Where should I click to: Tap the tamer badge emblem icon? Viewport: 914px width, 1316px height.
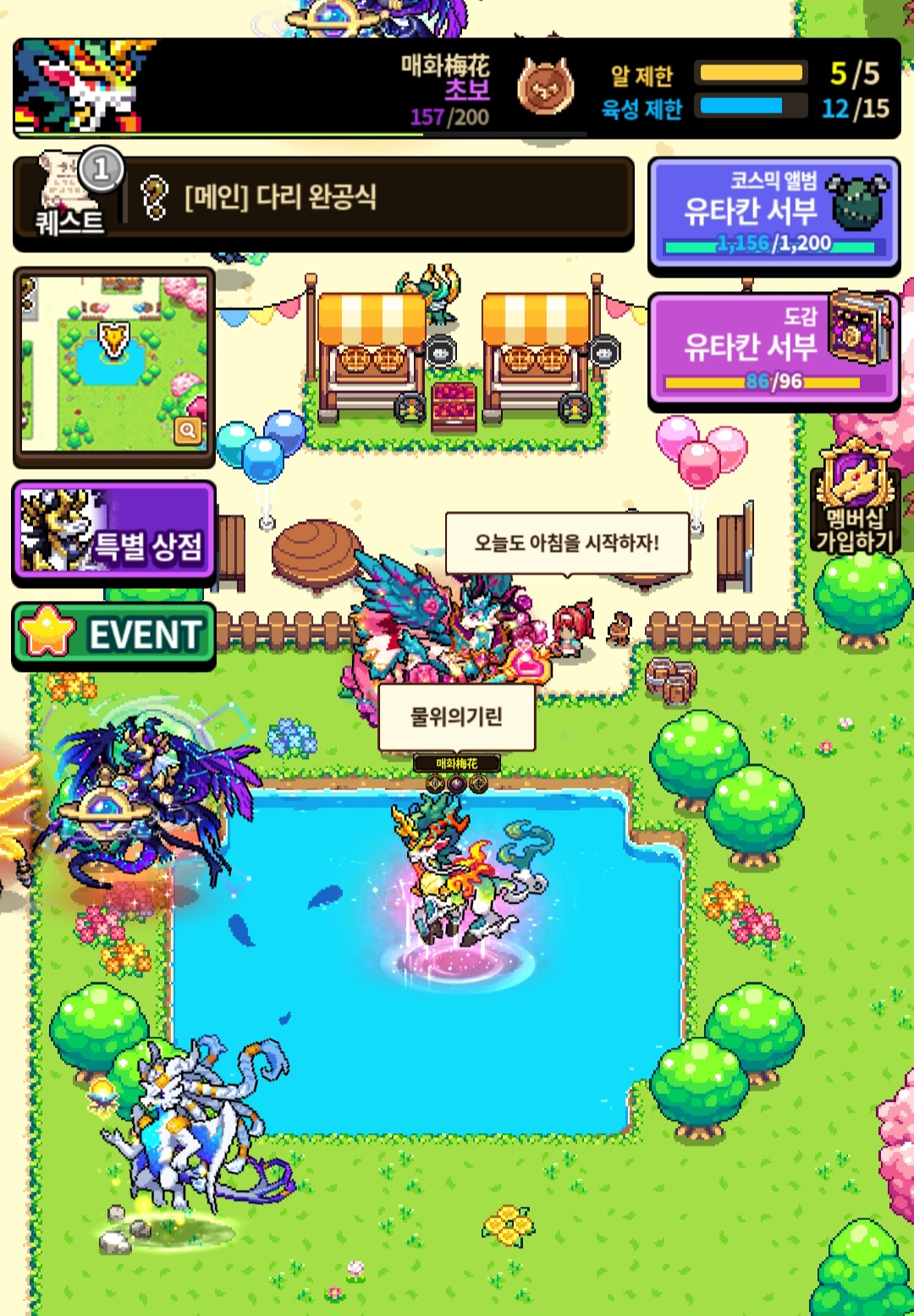click(x=545, y=86)
